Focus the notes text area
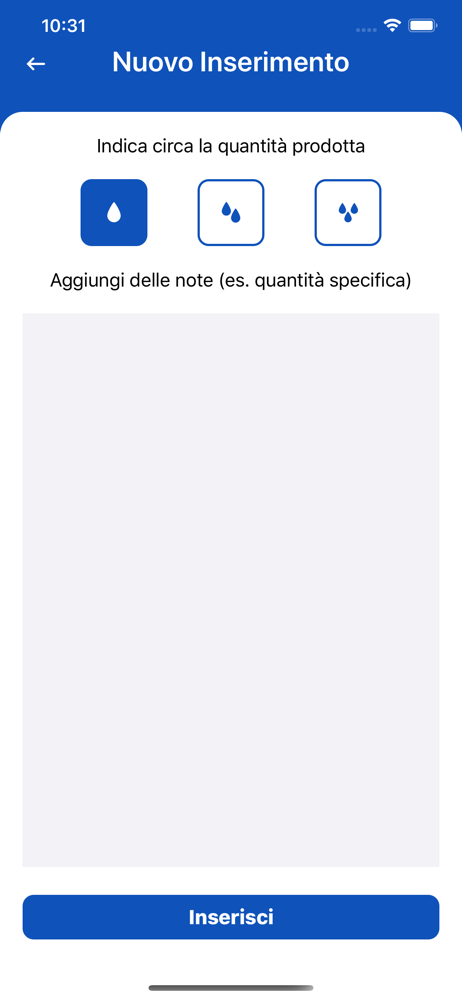 pos(231,590)
